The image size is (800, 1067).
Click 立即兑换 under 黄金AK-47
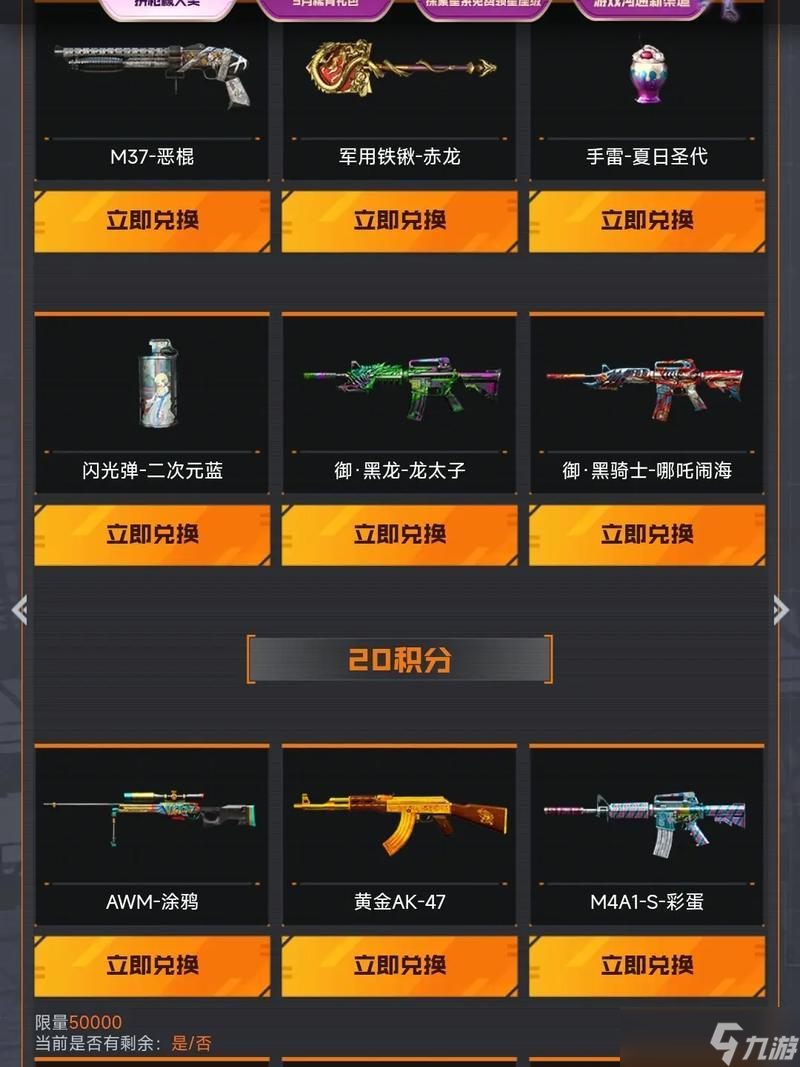[399, 967]
